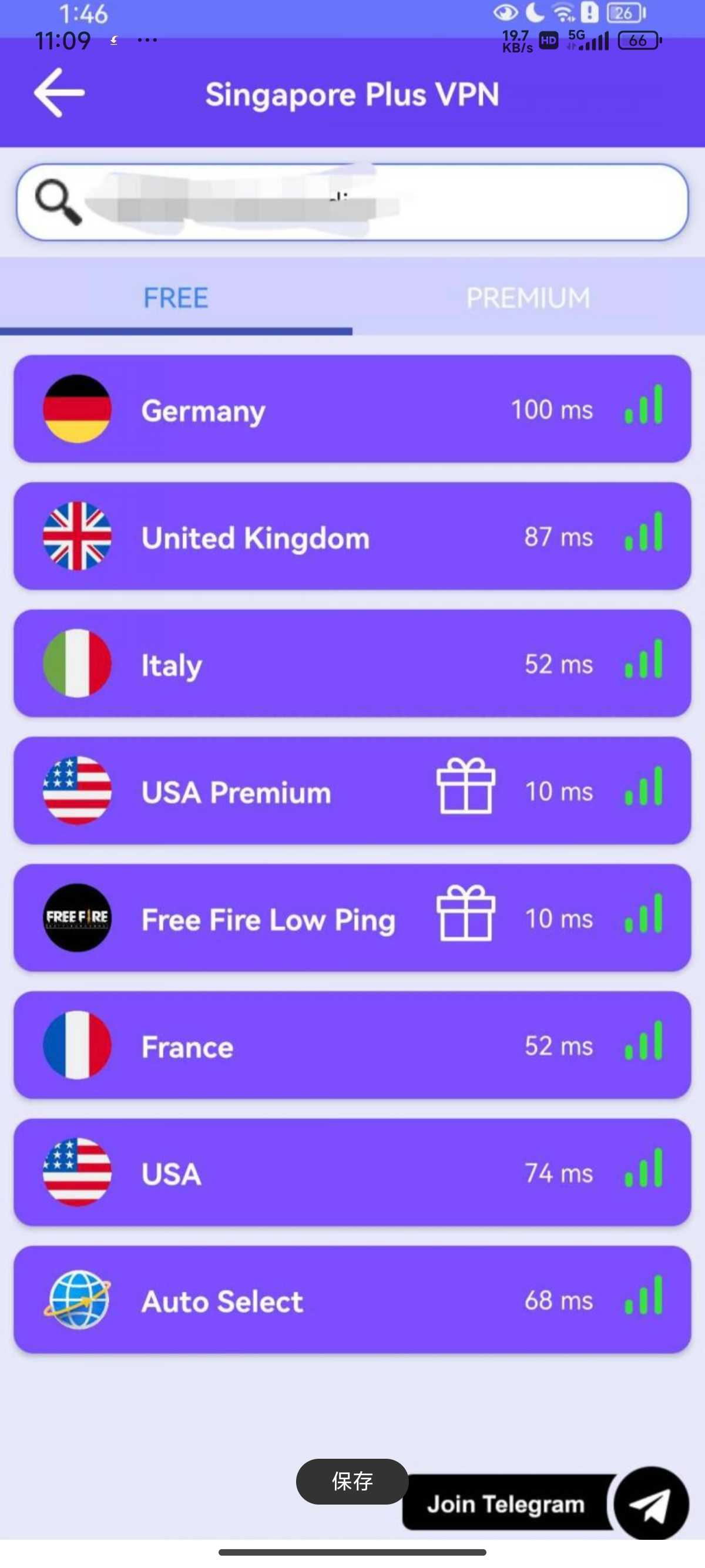The image size is (705, 1568).
Task: Connect to the Germany server
Action: [352, 408]
